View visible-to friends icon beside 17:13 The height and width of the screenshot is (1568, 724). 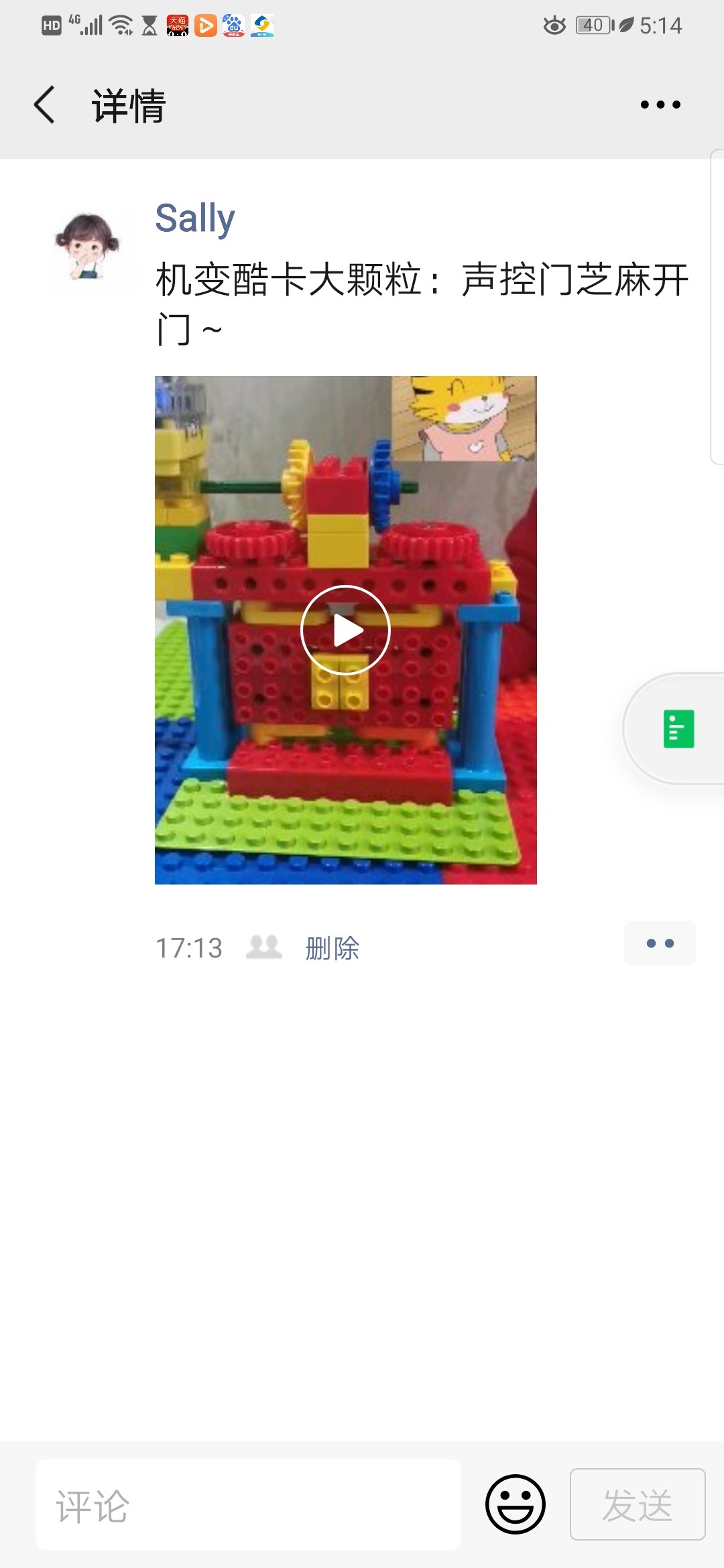[x=263, y=948]
